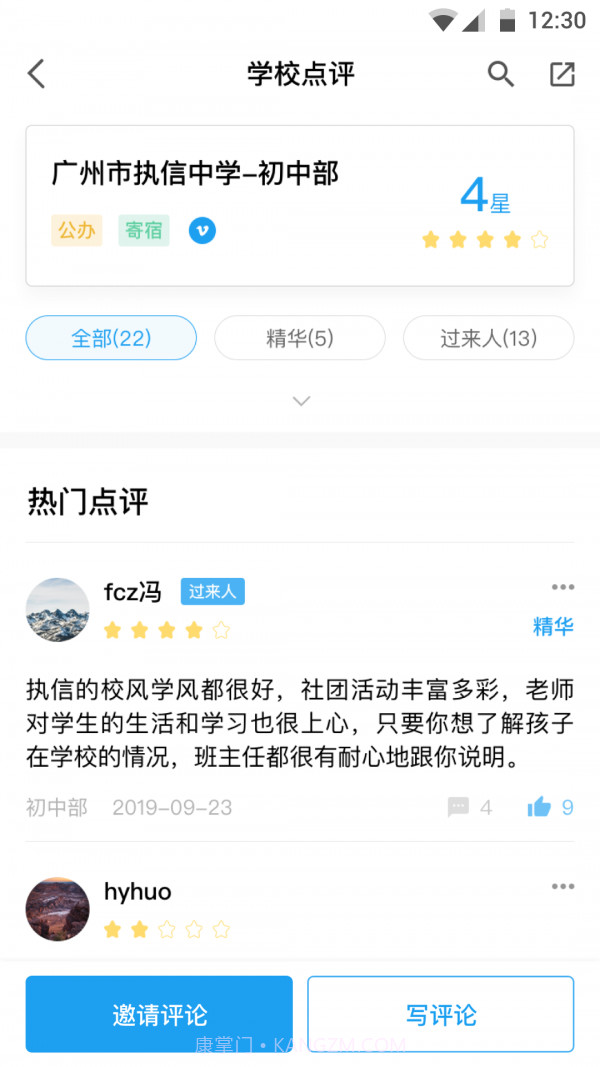
Task: Switch to the 精华(5) filter
Action: click(299, 338)
